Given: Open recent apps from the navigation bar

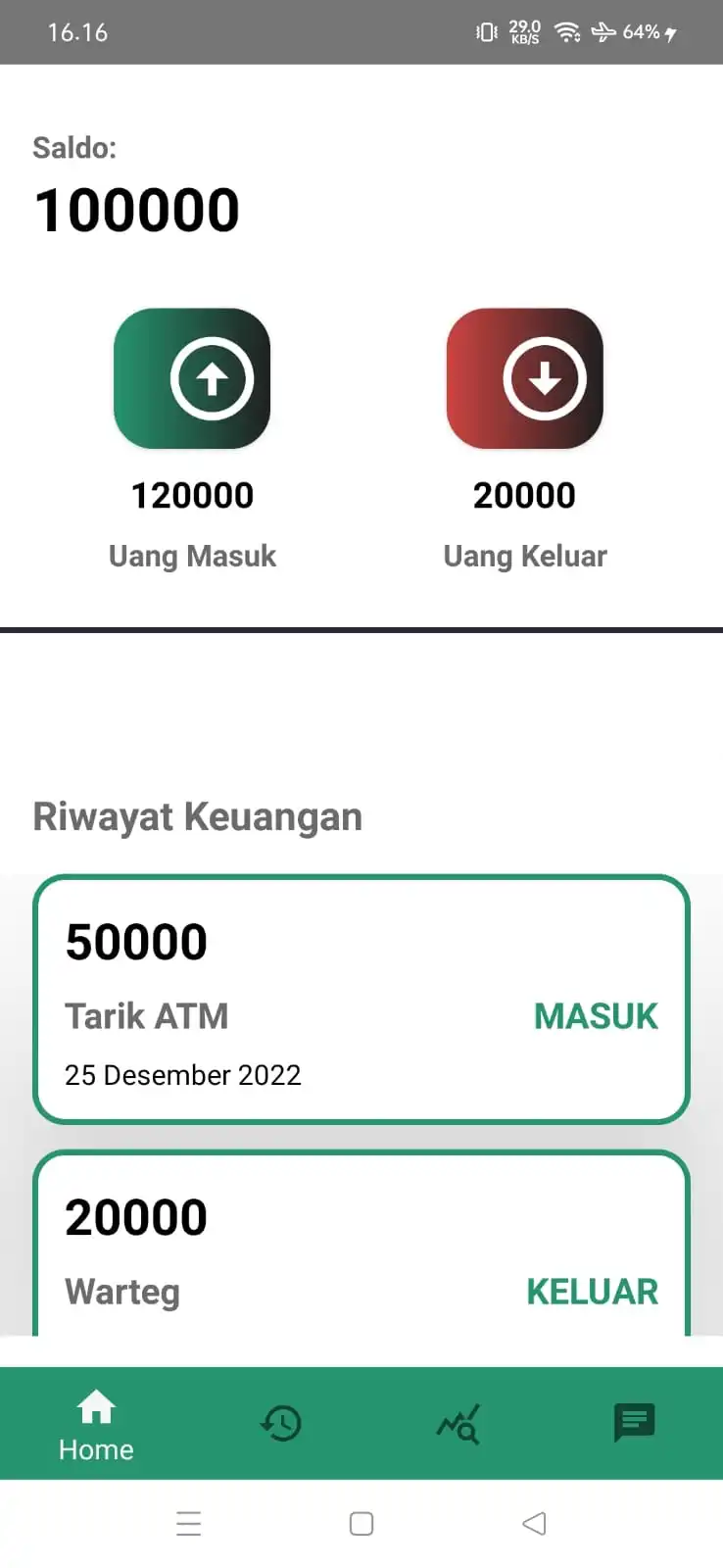Looking at the screenshot, I should click(x=188, y=1523).
